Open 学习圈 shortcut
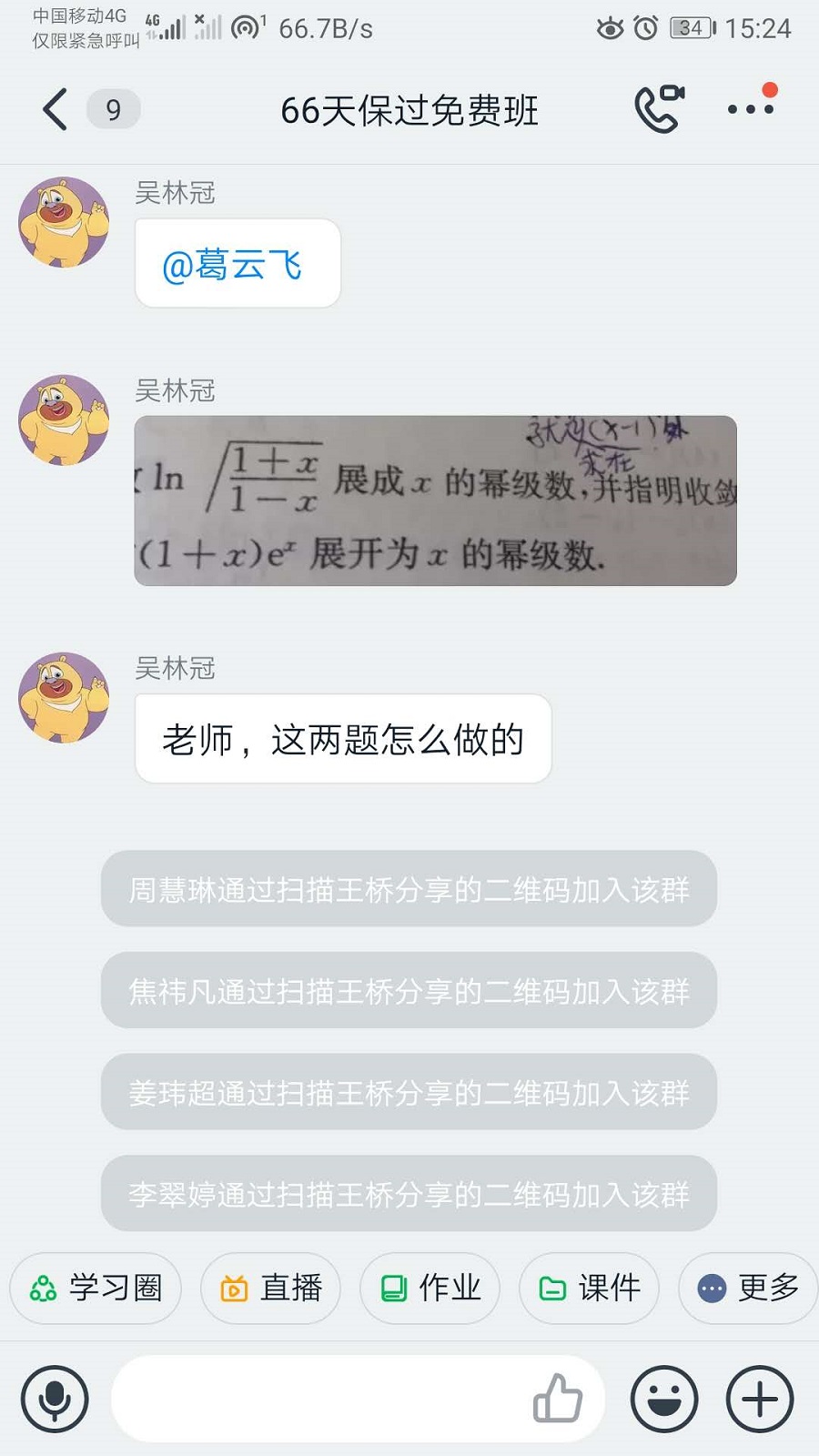819x1456 pixels. tap(96, 1288)
